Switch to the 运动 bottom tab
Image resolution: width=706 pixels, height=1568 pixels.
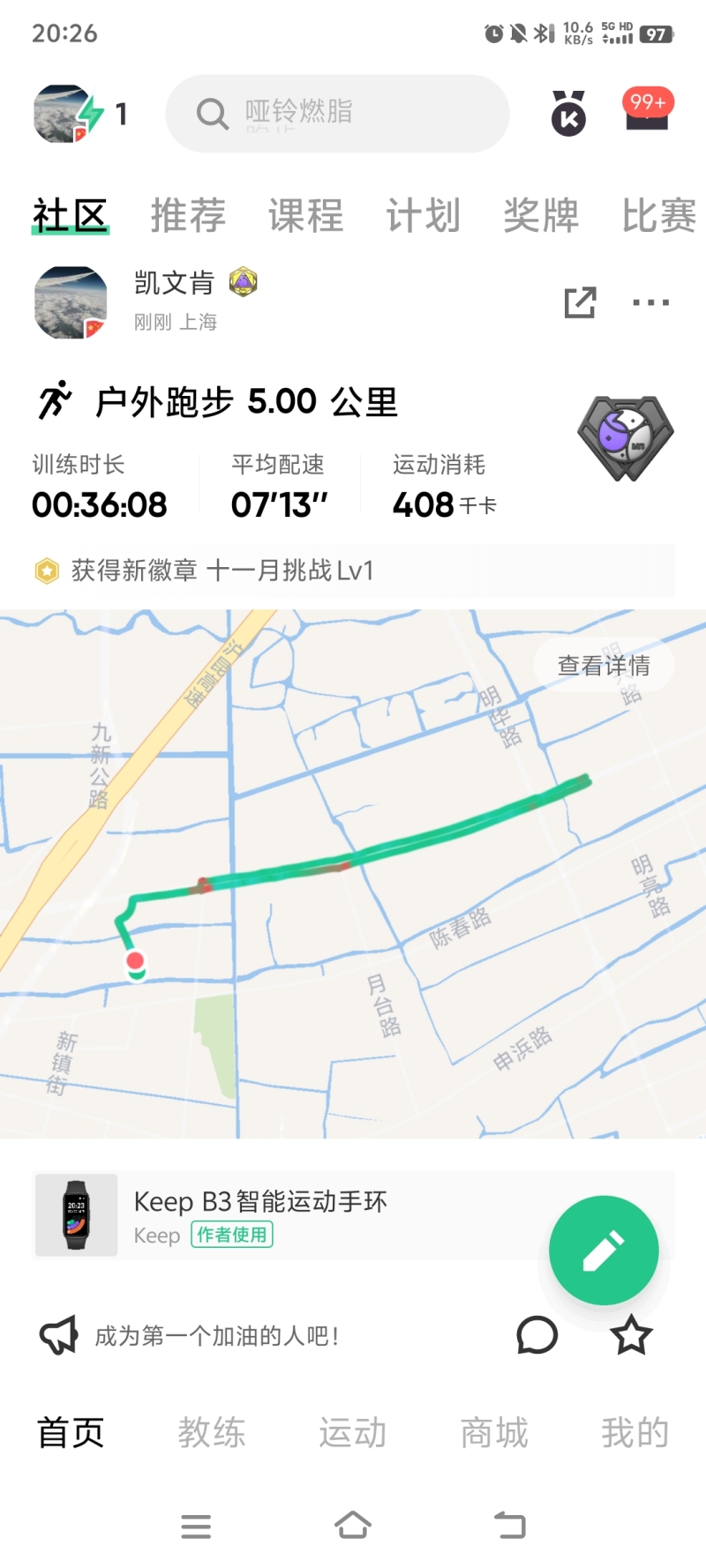point(353,1433)
